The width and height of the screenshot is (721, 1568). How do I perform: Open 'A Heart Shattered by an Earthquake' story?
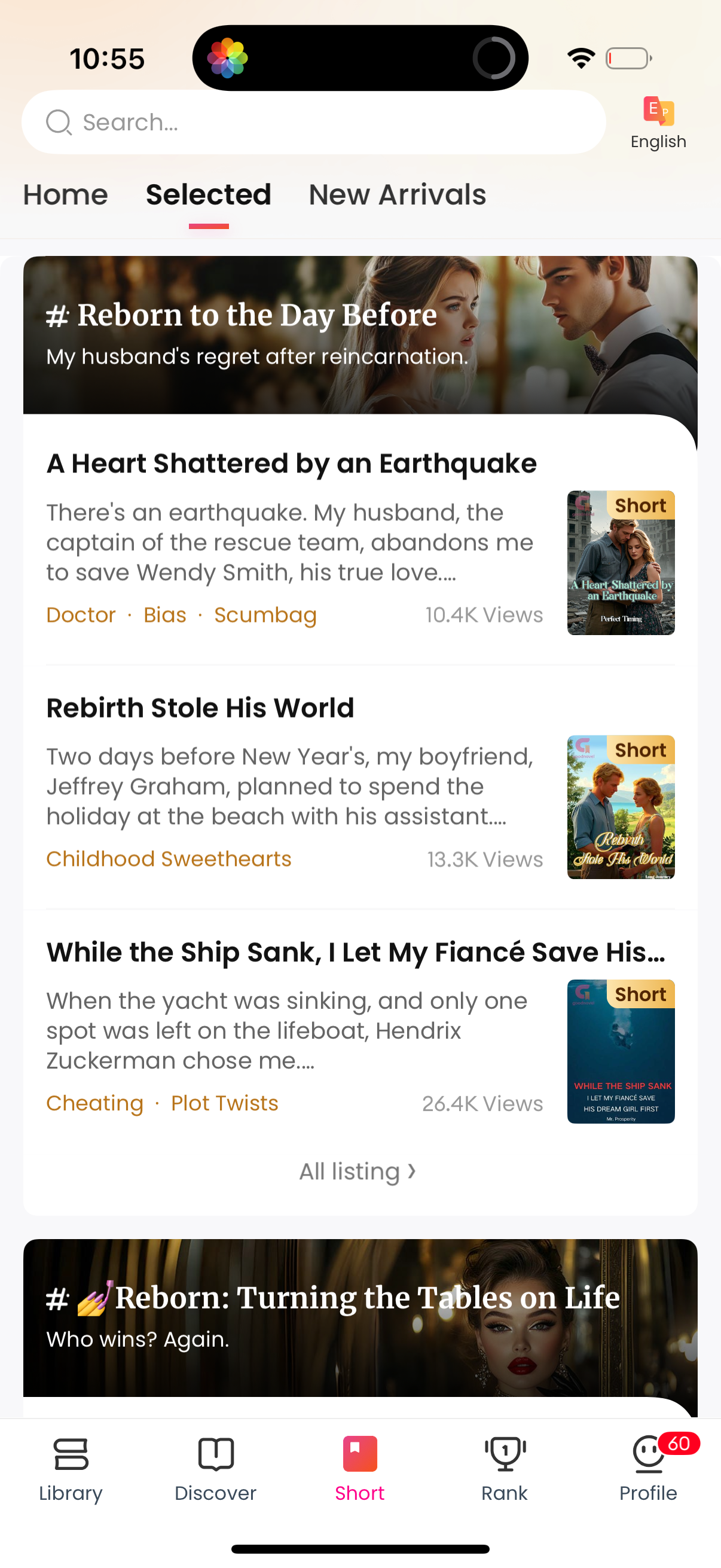coord(291,463)
